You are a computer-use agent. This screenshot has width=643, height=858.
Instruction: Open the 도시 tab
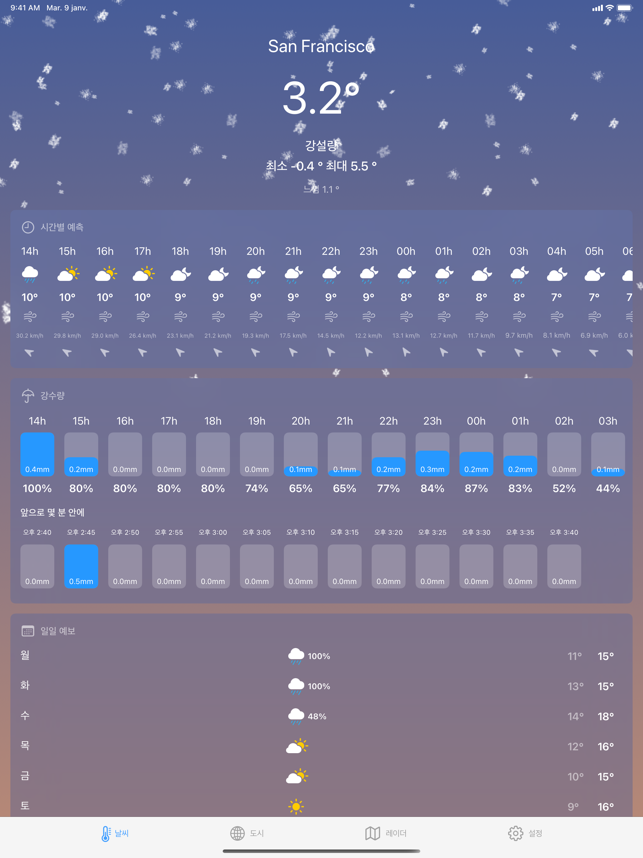pos(247,833)
